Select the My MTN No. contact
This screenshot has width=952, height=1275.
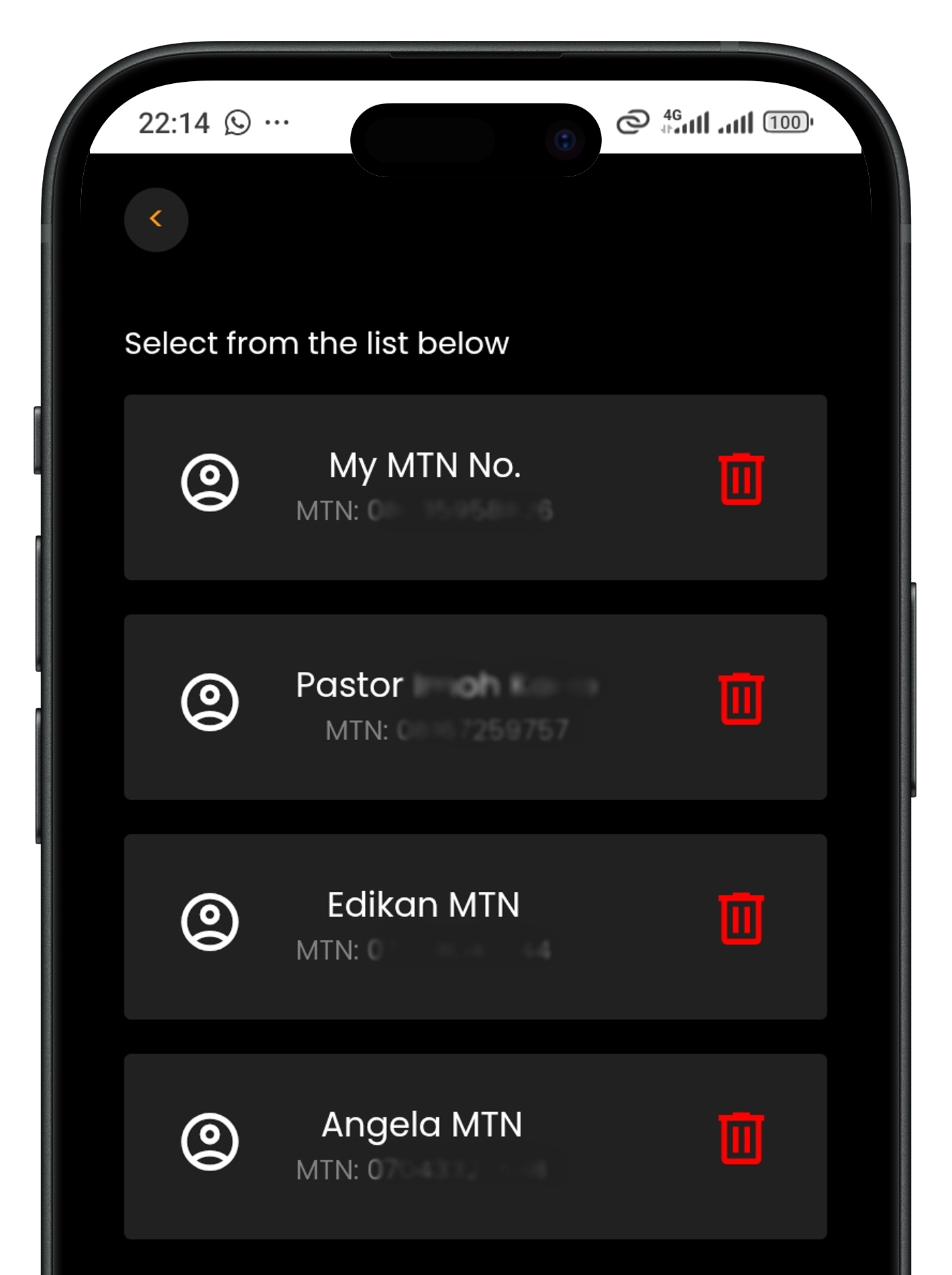click(x=424, y=486)
